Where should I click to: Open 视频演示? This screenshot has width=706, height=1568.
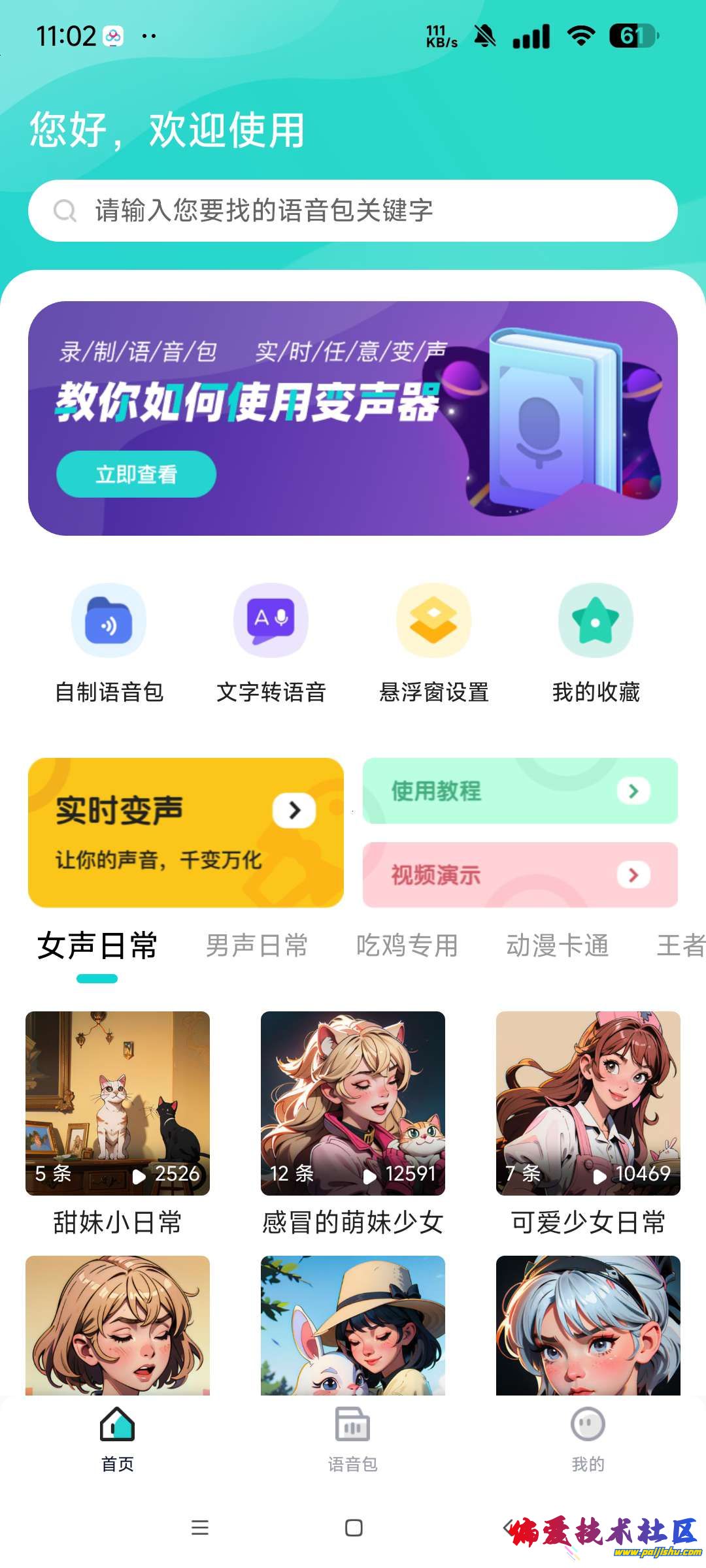click(520, 875)
